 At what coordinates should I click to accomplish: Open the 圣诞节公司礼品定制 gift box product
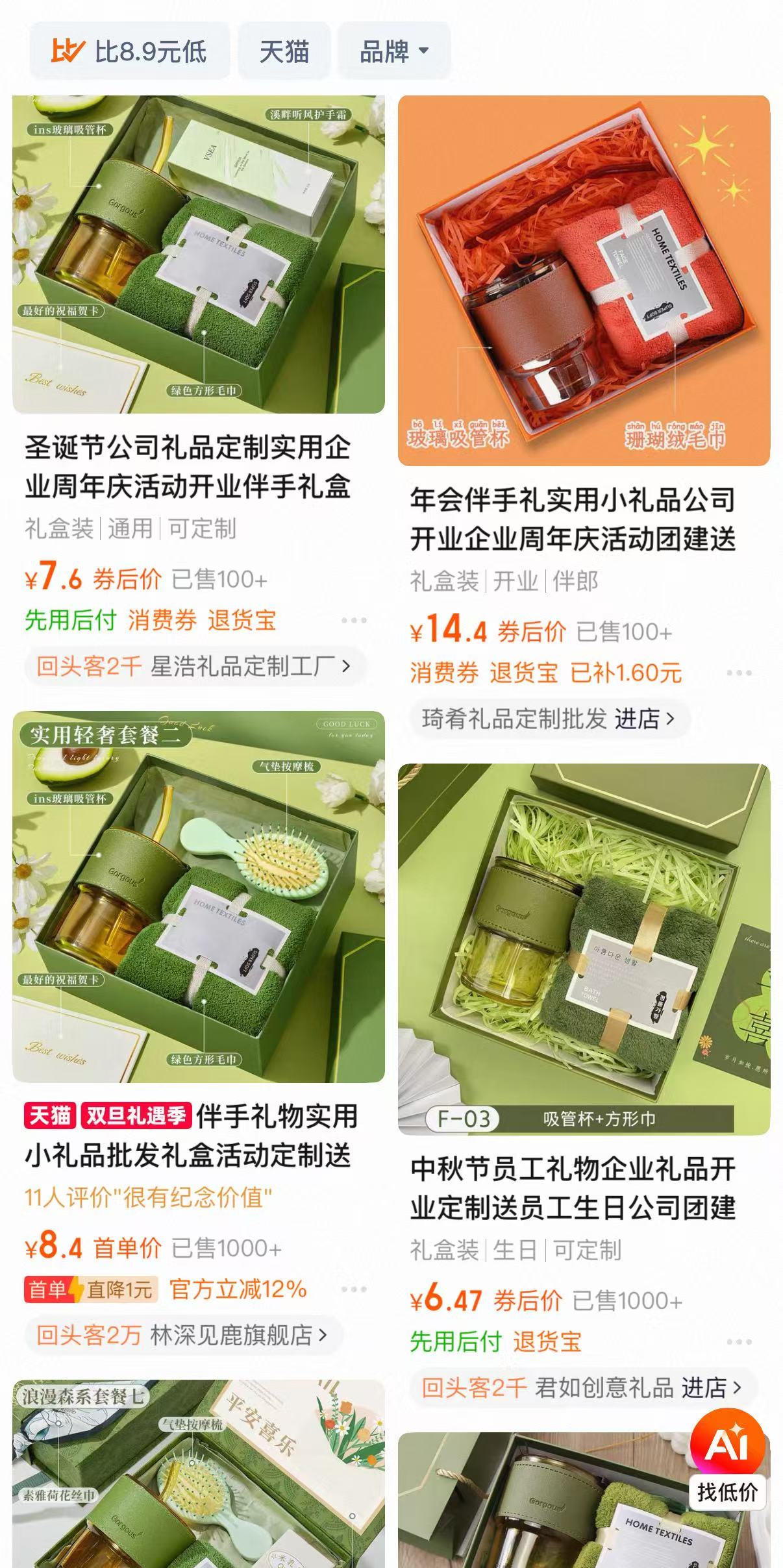click(198, 254)
